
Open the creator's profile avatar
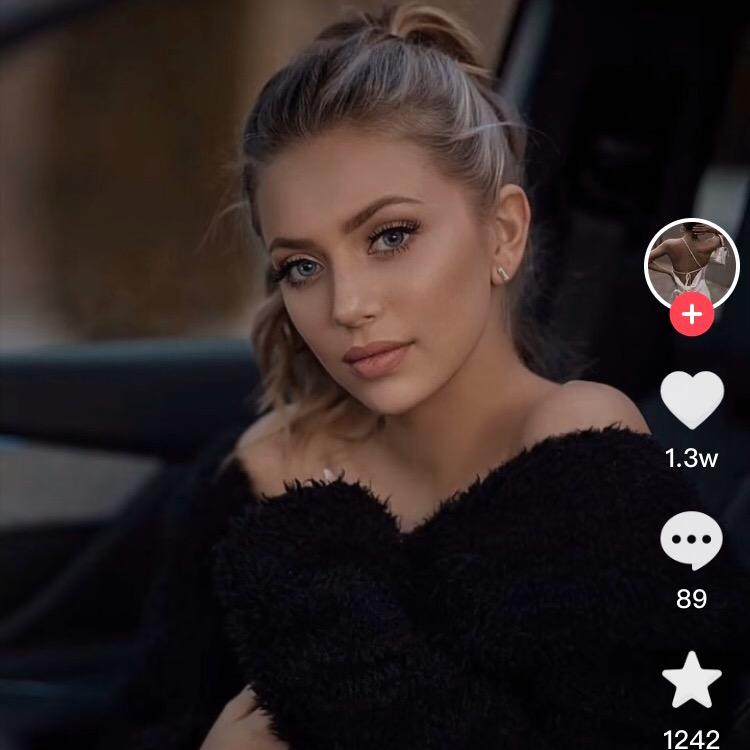[x=691, y=262]
